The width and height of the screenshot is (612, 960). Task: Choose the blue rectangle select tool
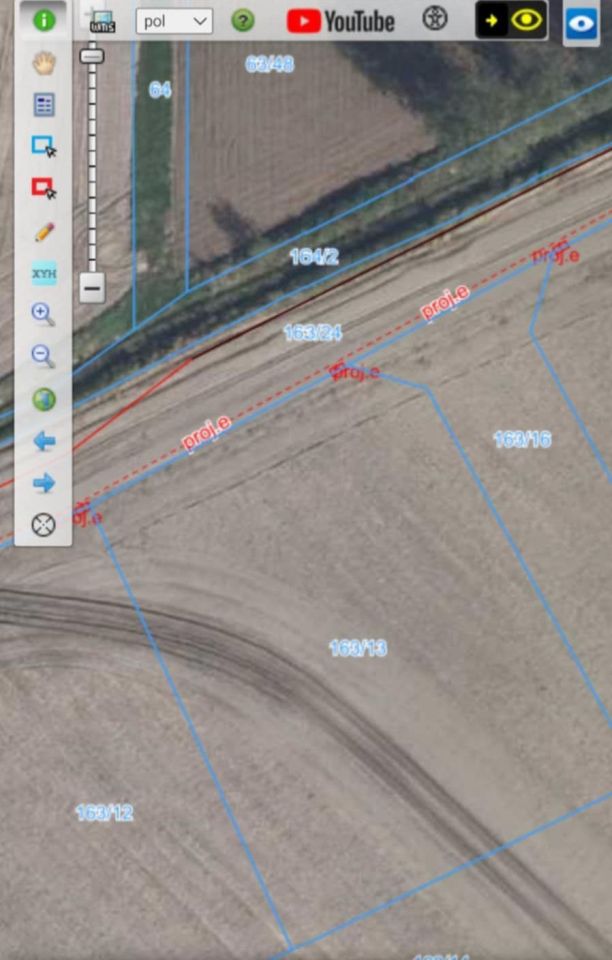point(43,147)
